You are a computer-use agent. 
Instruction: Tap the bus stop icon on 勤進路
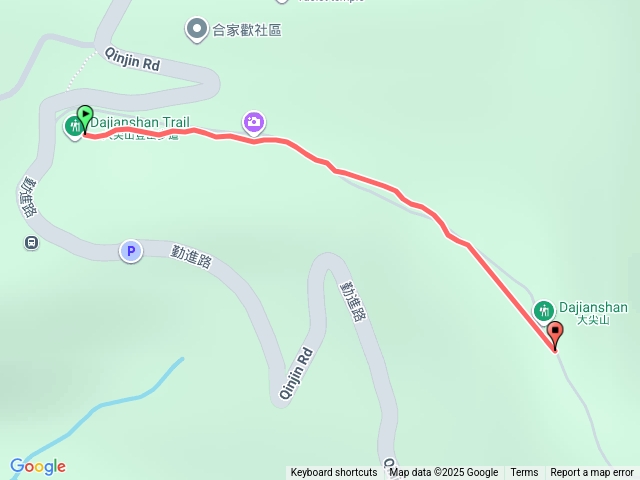coord(32,241)
